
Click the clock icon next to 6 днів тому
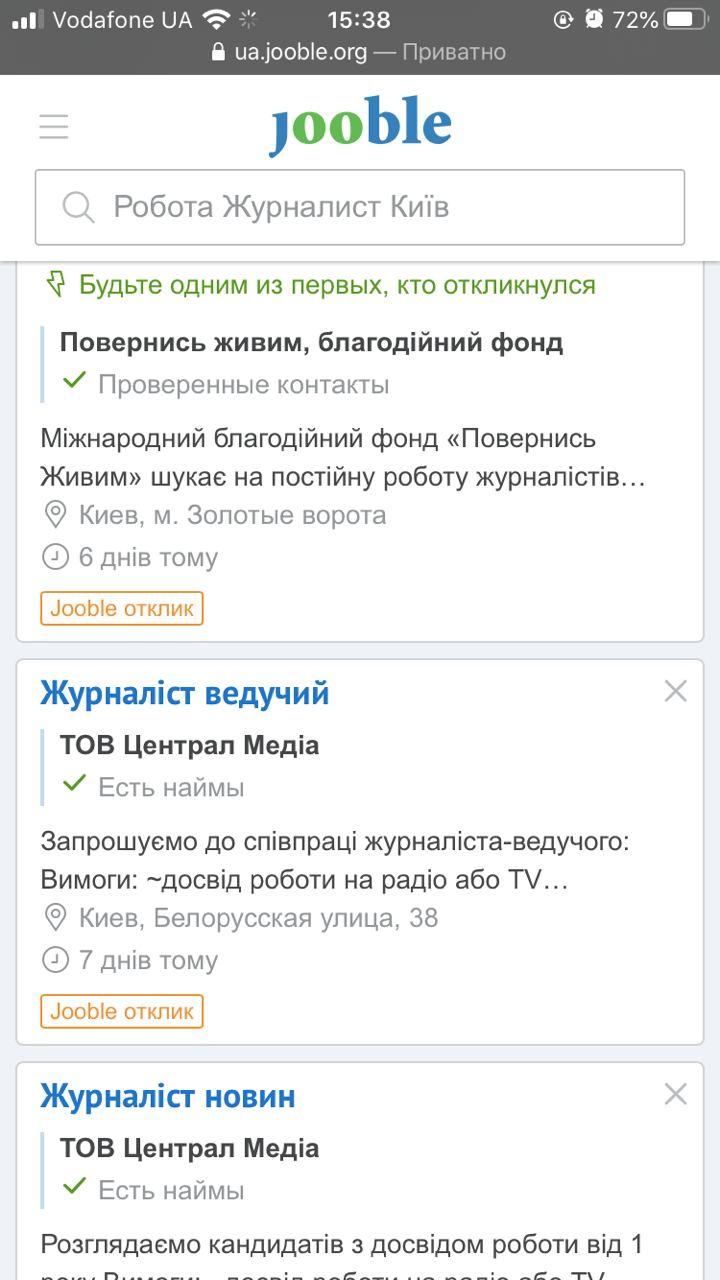click(54, 557)
